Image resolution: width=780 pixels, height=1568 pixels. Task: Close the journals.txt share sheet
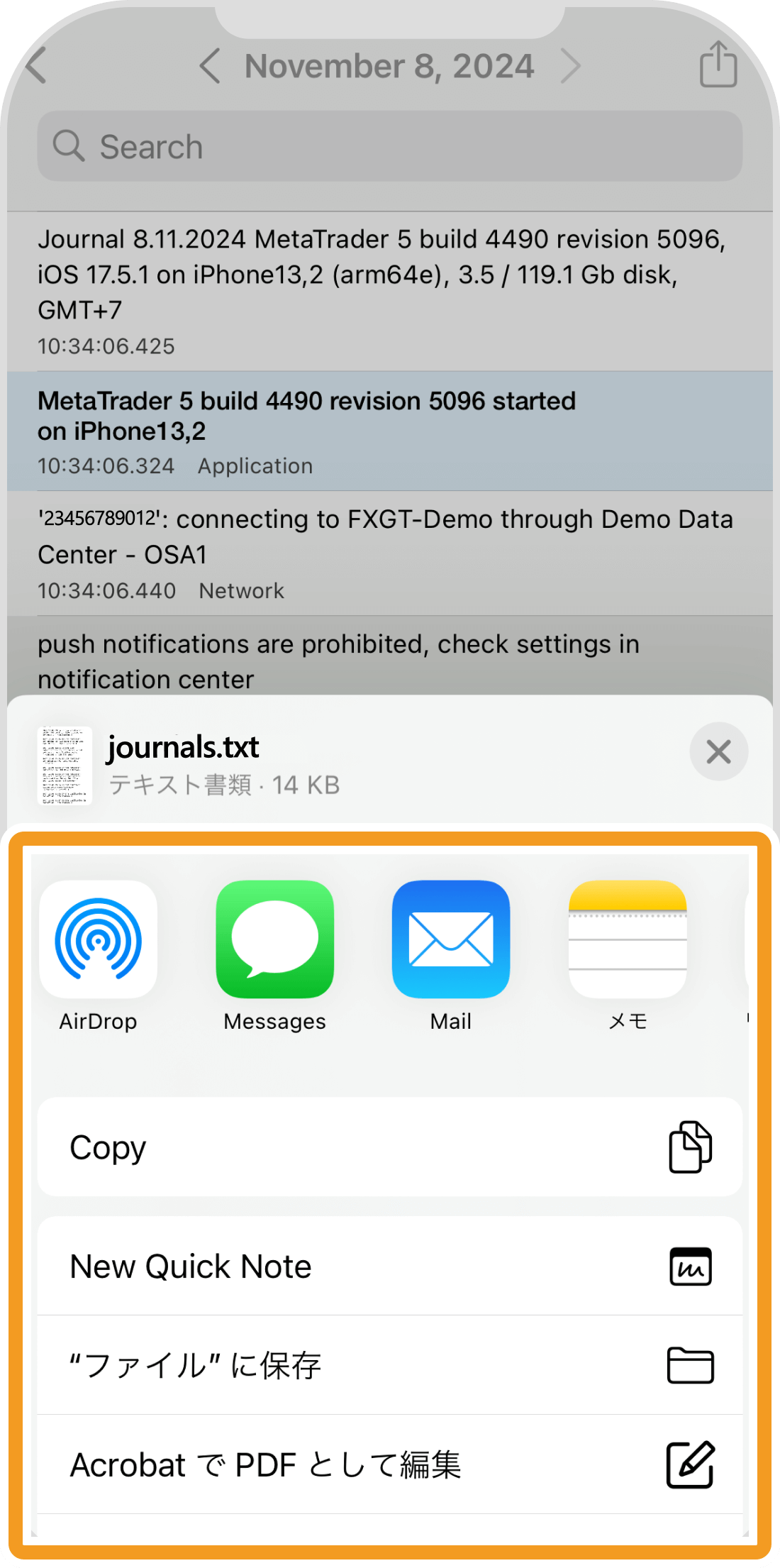click(x=718, y=751)
